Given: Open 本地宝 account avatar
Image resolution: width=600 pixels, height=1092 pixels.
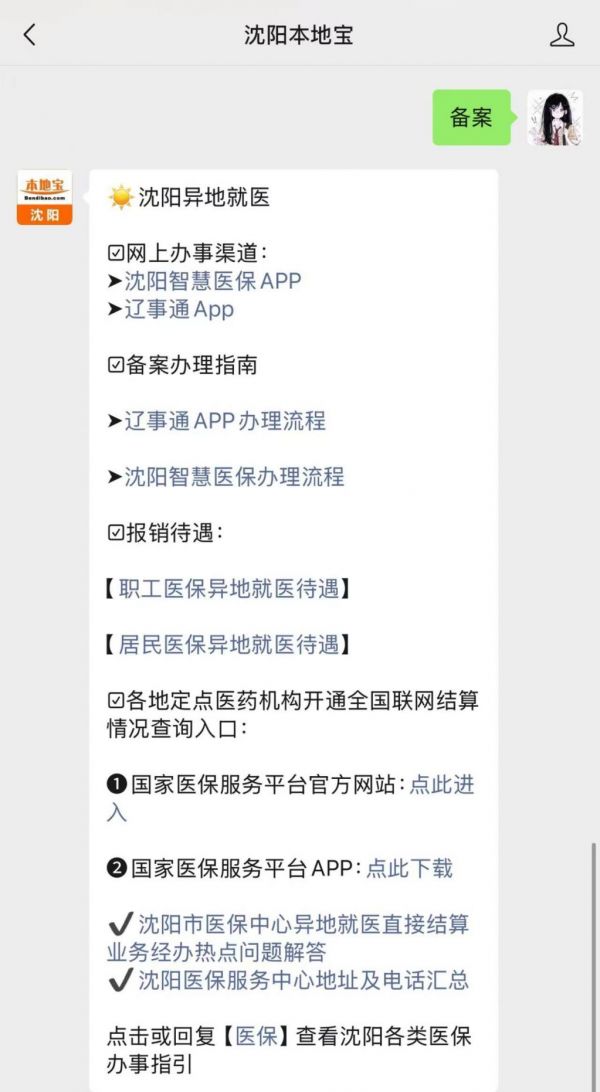Looking at the screenshot, I should pyautogui.click(x=45, y=197).
